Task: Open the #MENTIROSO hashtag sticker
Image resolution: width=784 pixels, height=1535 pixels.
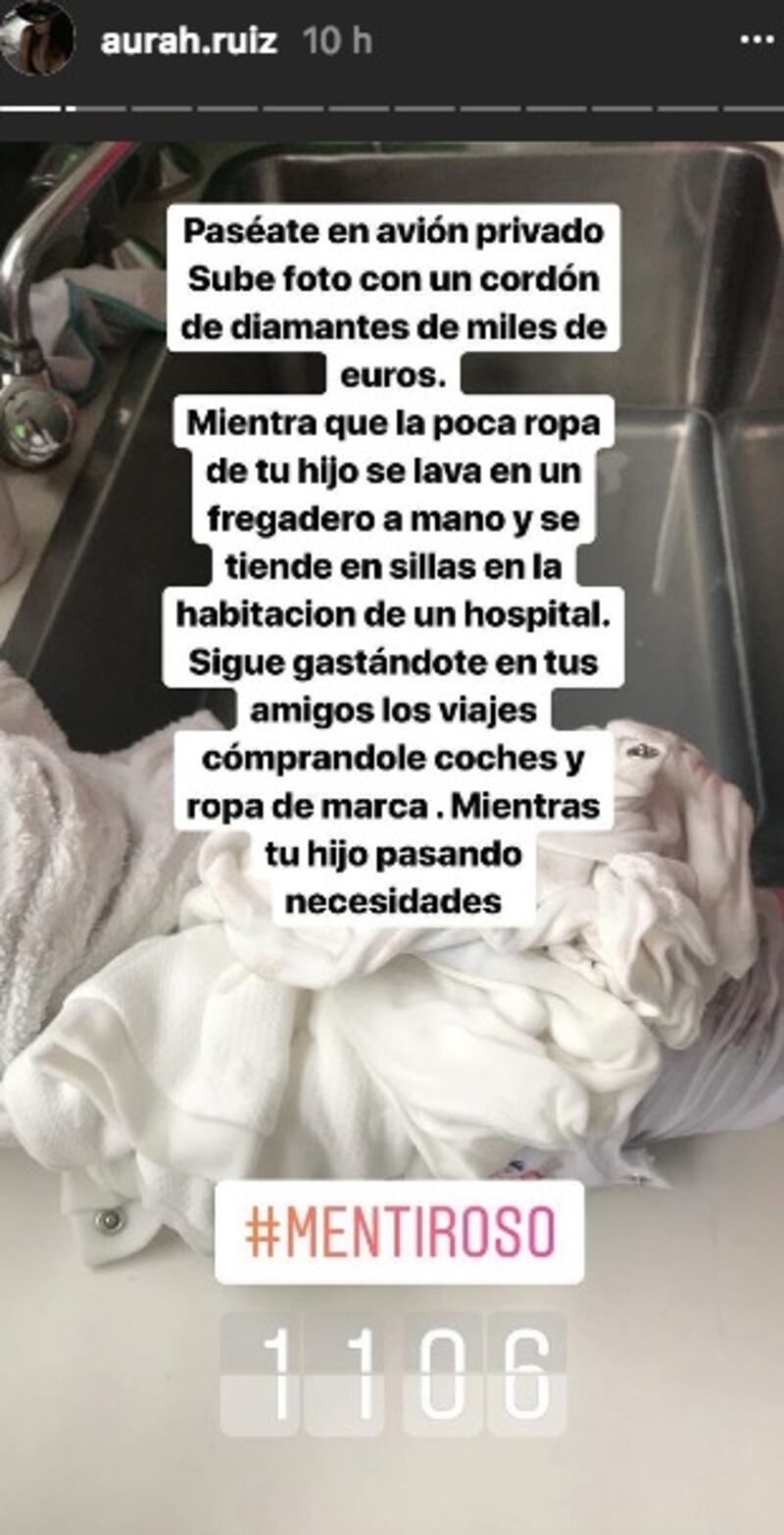Action: [400, 1232]
